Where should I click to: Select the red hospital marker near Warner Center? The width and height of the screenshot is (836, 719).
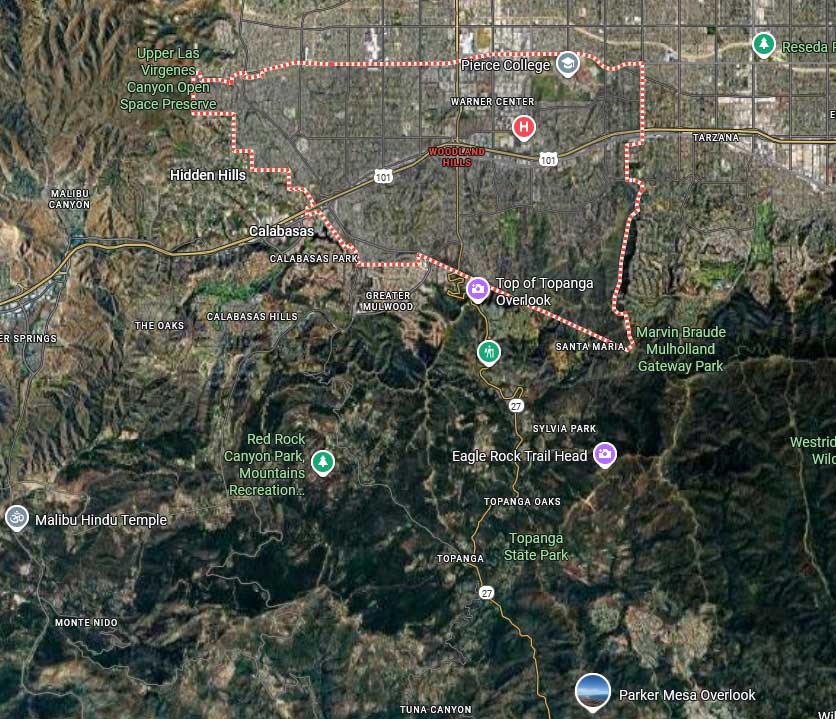[x=524, y=127]
